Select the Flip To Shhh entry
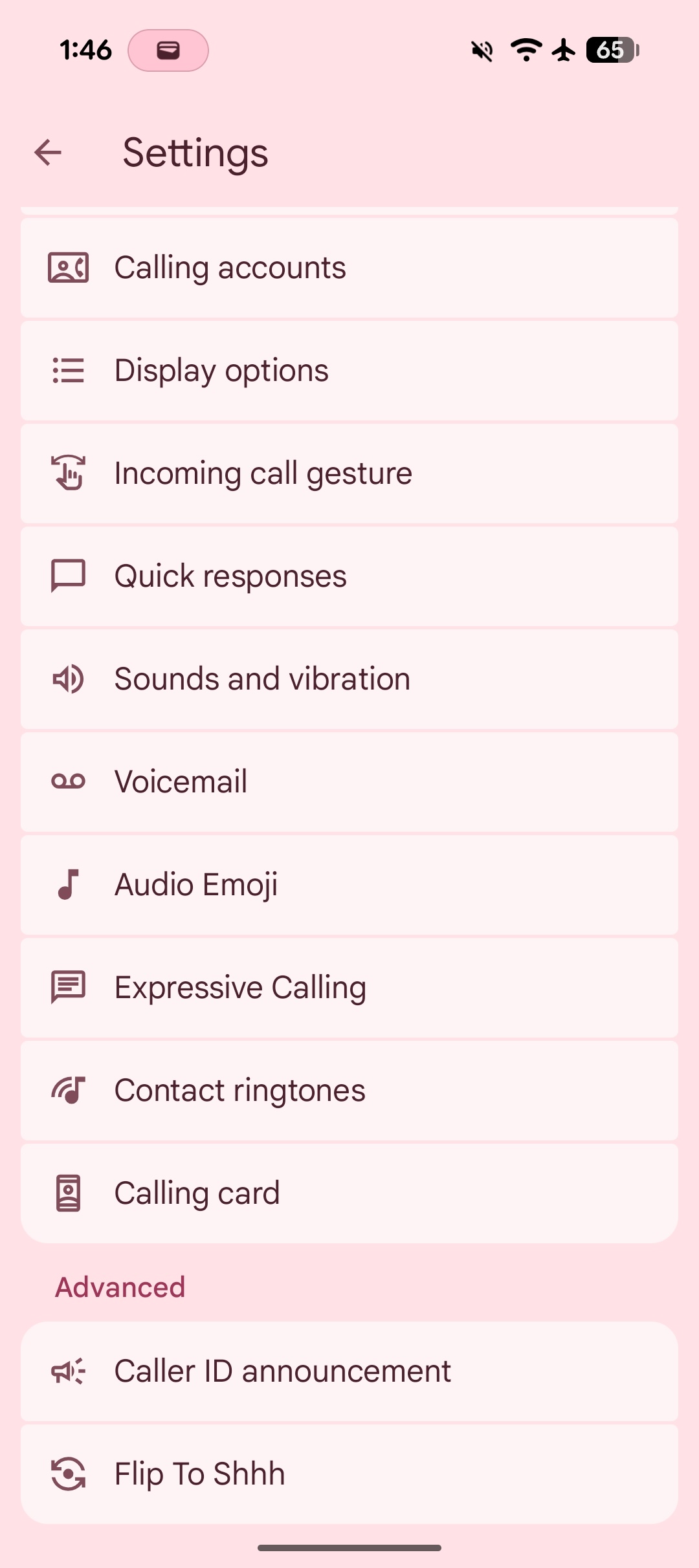This screenshot has height=1568, width=699. [x=349, y=1473]
